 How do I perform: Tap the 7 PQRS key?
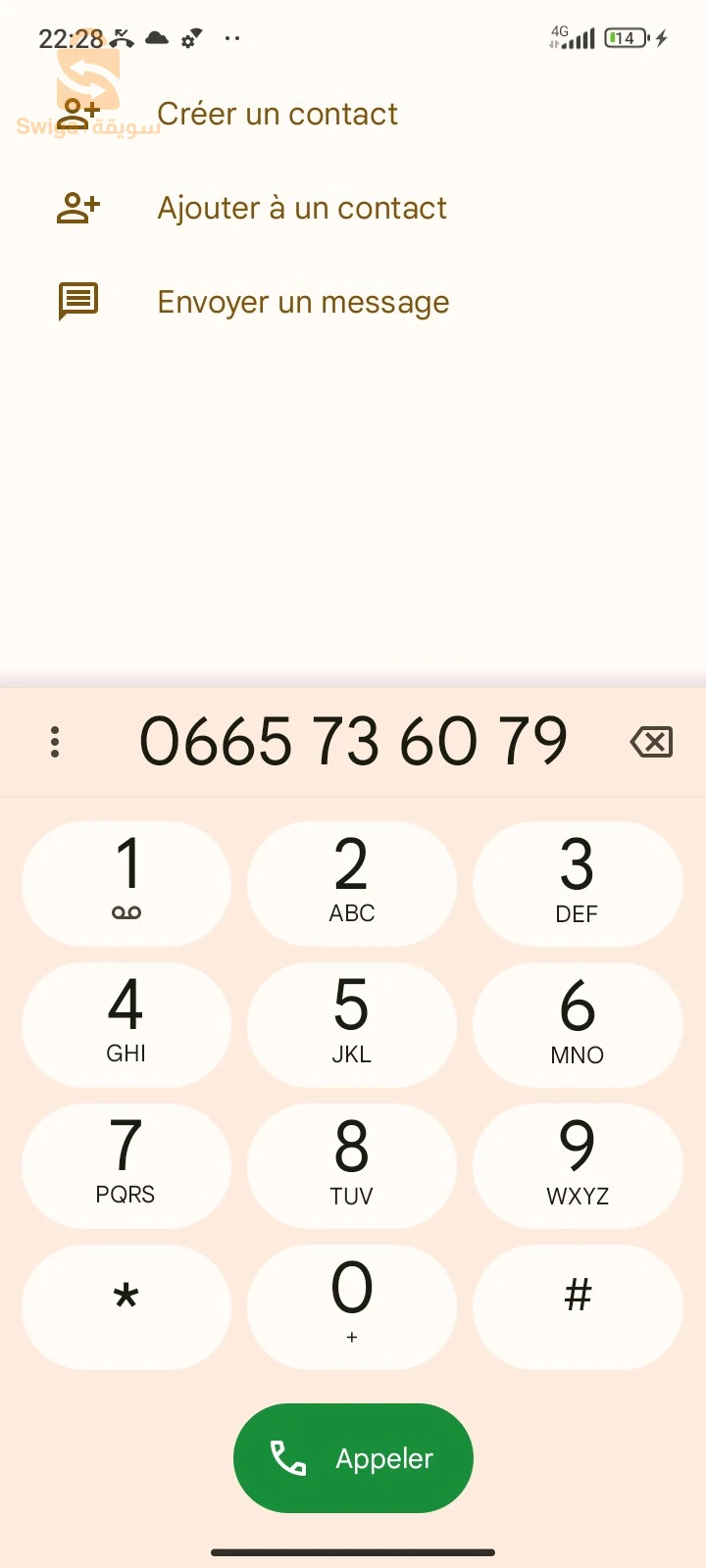(x=126, y=1165)
